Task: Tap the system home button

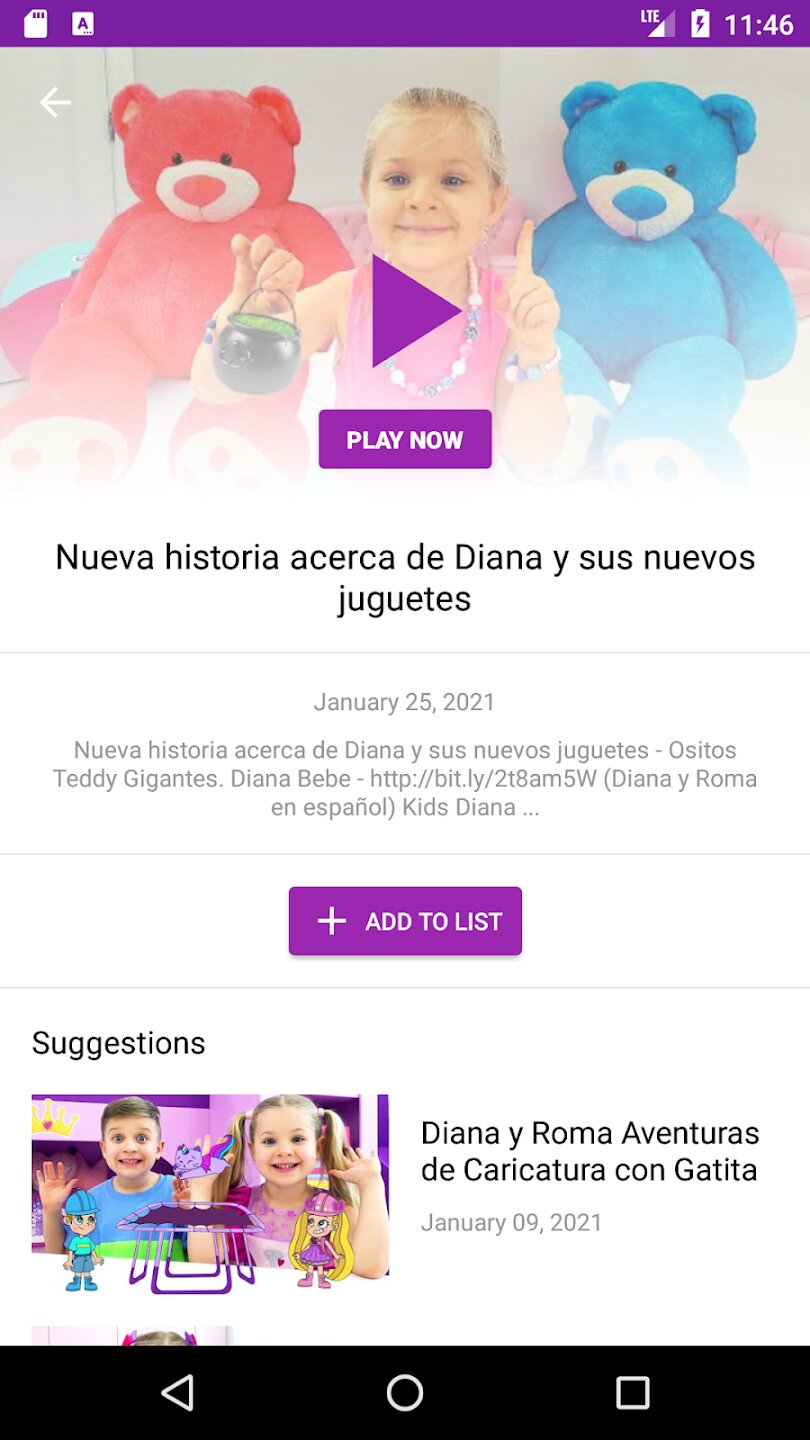Action: [x=405, y=1392]
